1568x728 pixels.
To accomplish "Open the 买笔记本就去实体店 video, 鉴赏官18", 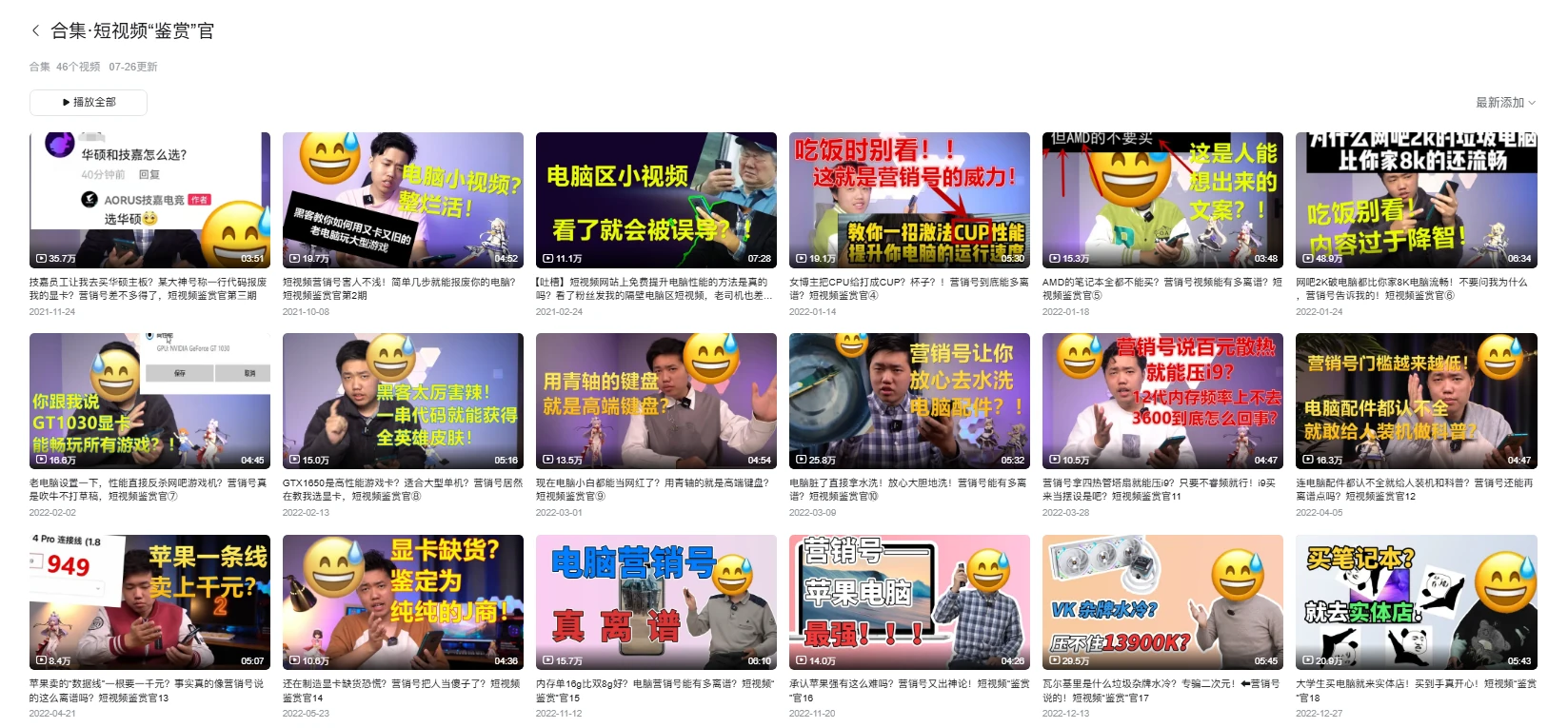I will click(1416, 601).
